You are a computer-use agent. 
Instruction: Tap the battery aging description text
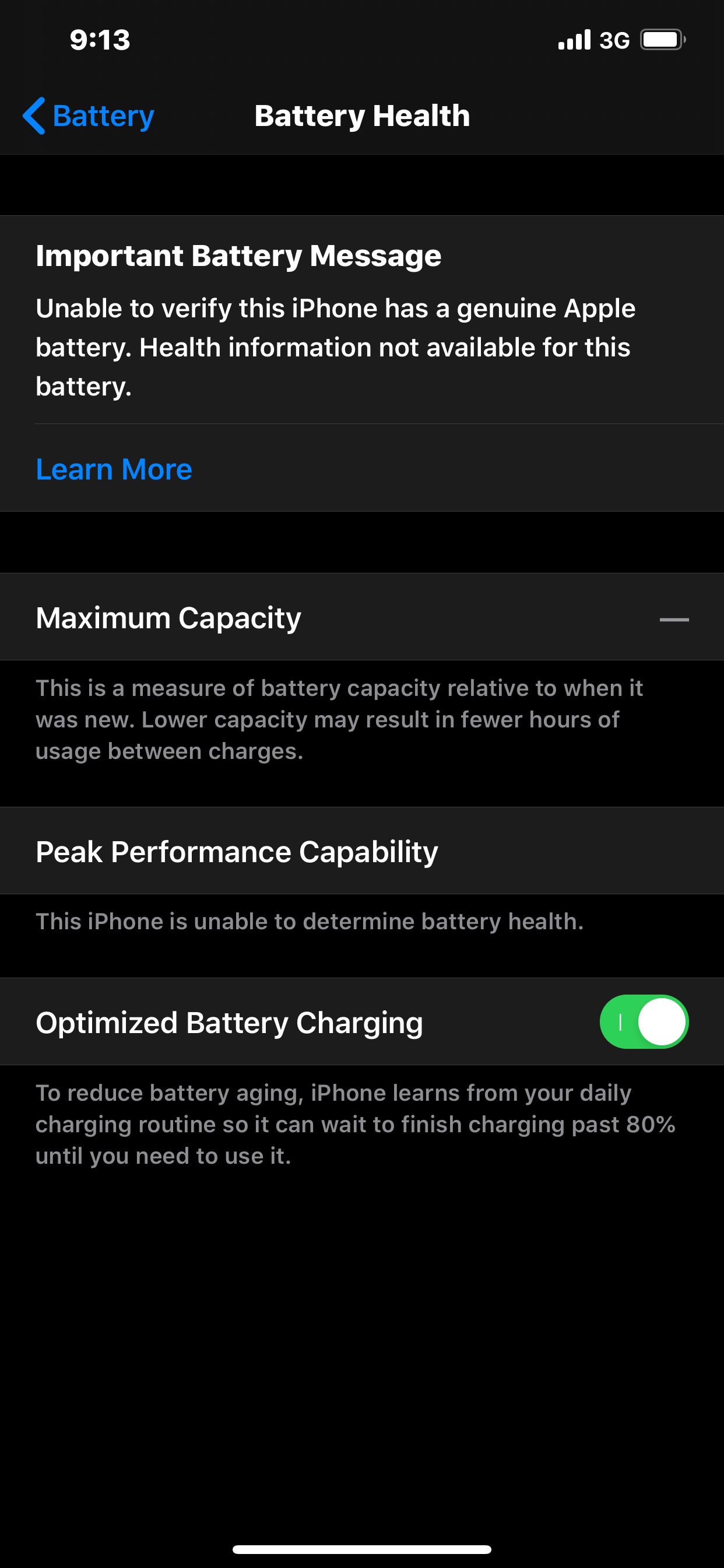357,1123
